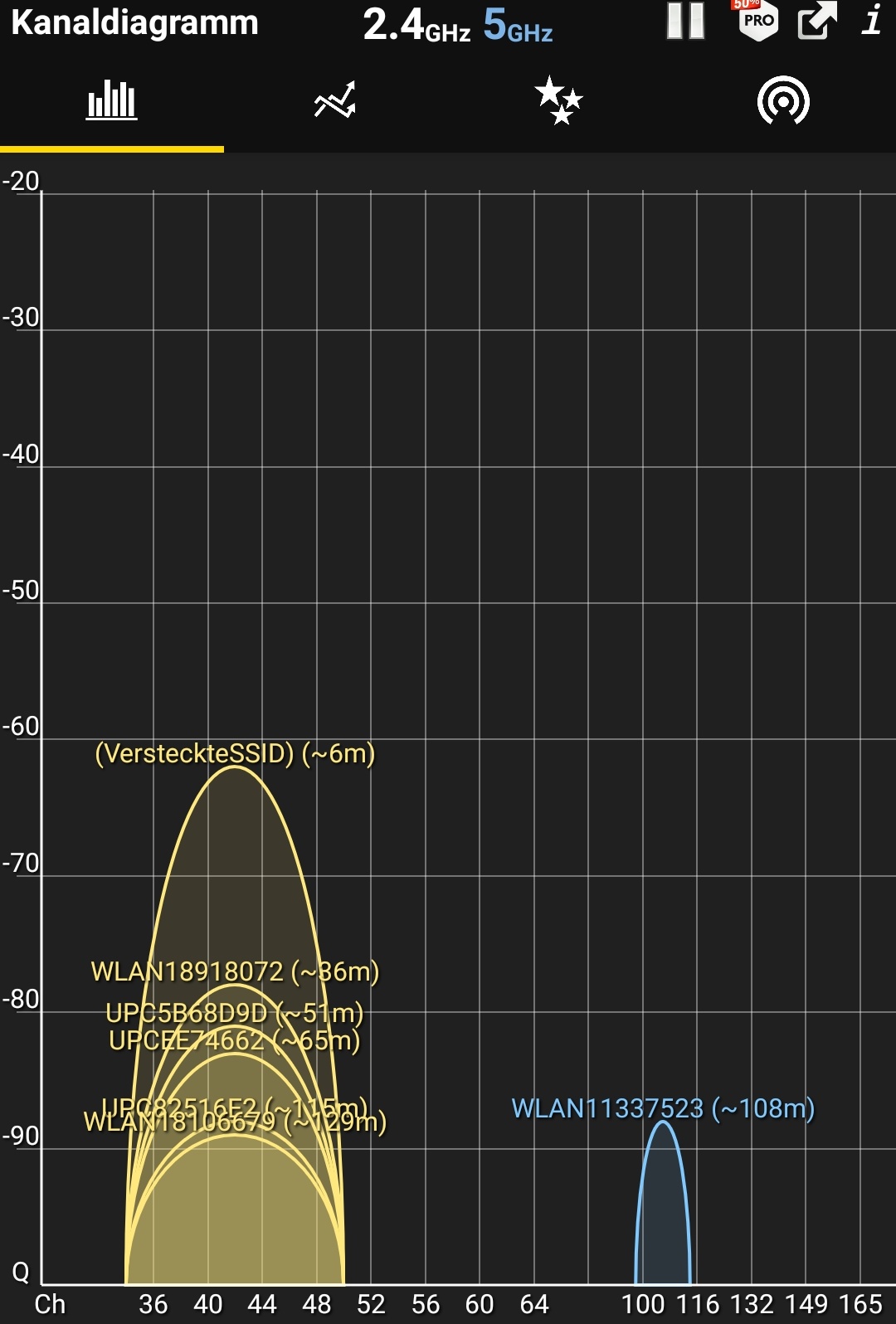Open the channel rating stars tab

click(559, 101)
